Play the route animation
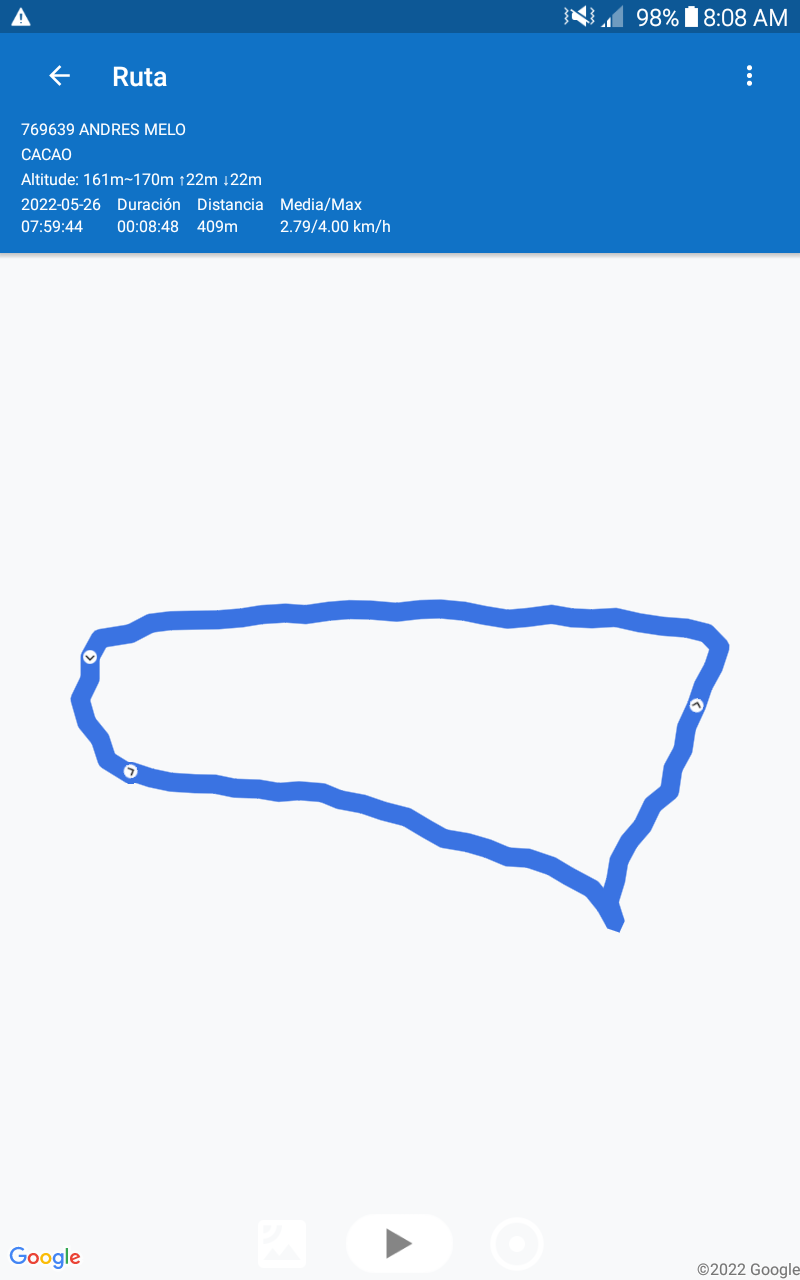The image size is (800, 1280). pyautogui.click(x=399, y=1243)
